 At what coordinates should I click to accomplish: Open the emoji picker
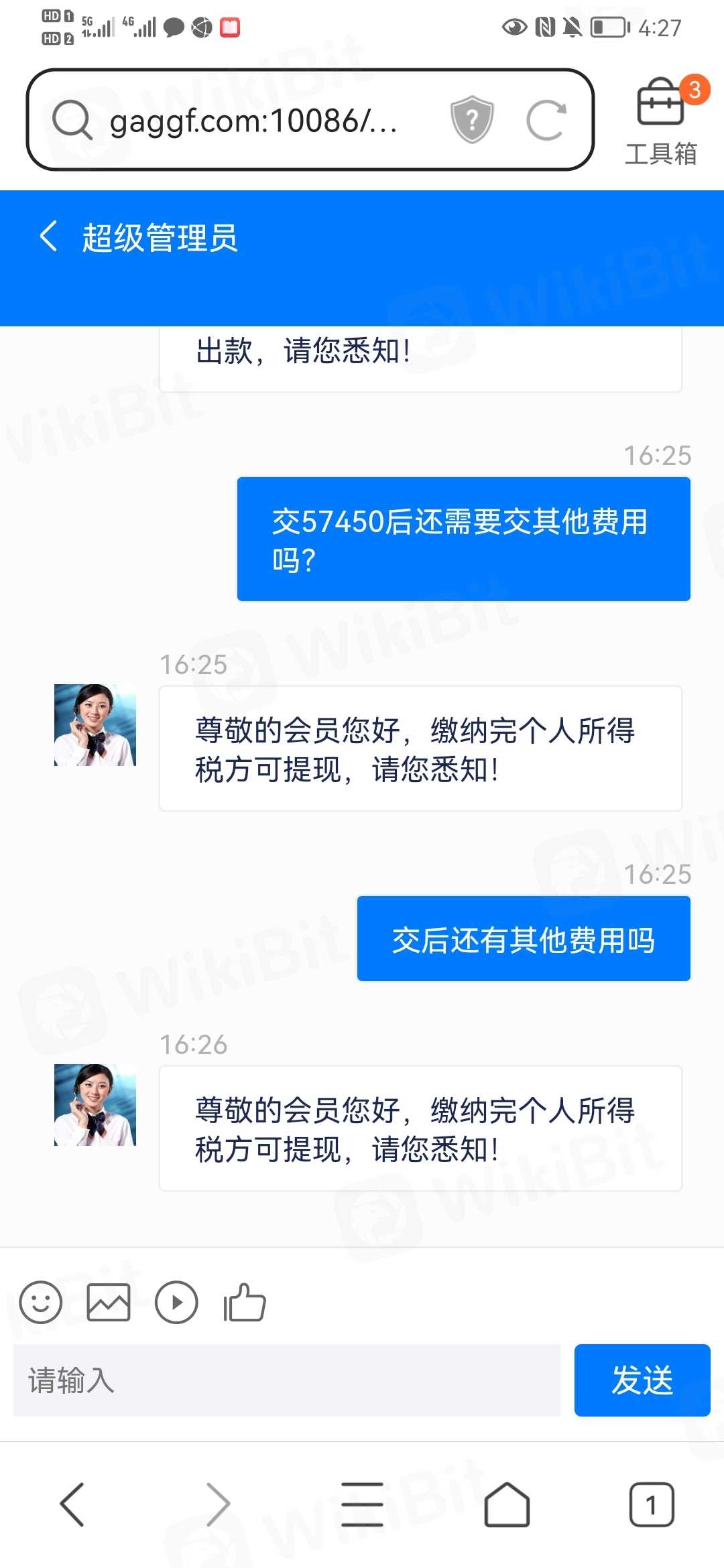[x=41, y=1303]
